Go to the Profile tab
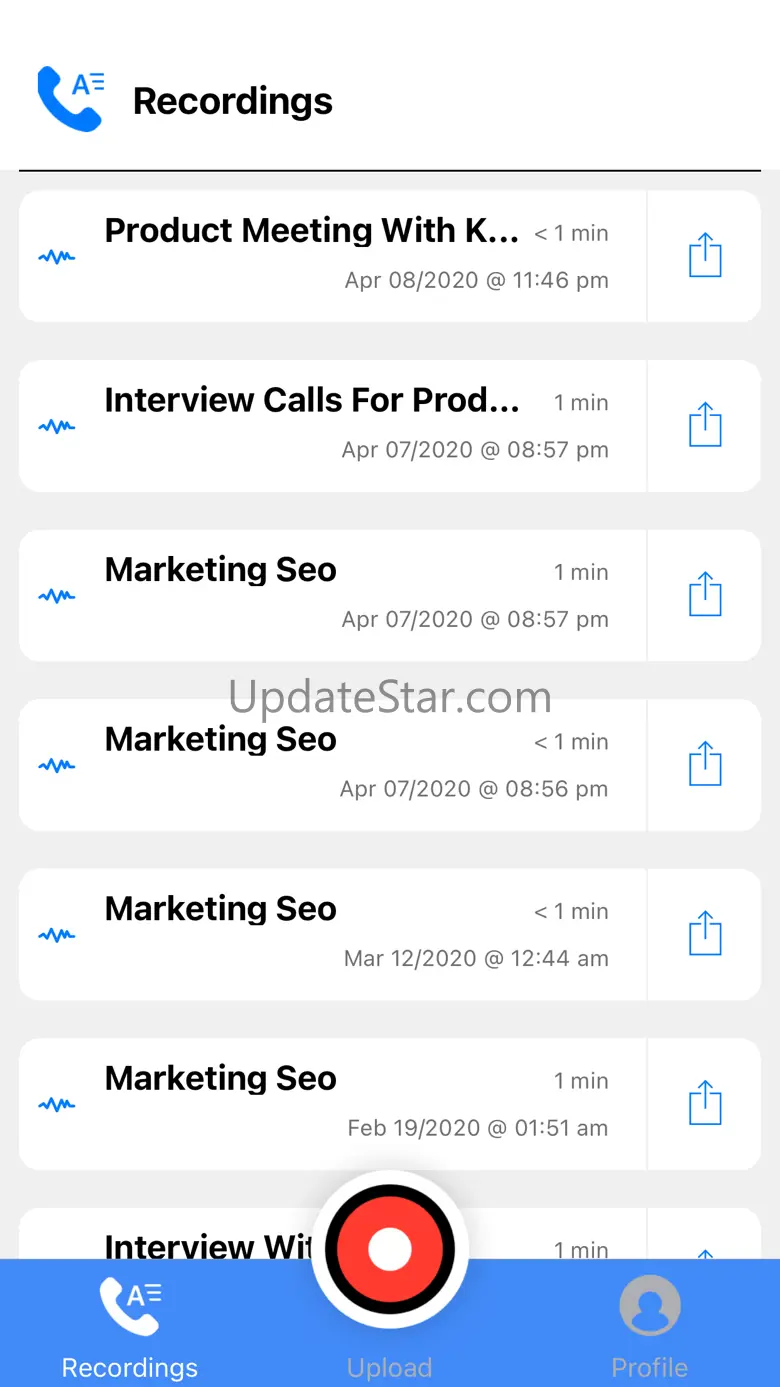 650,1327
